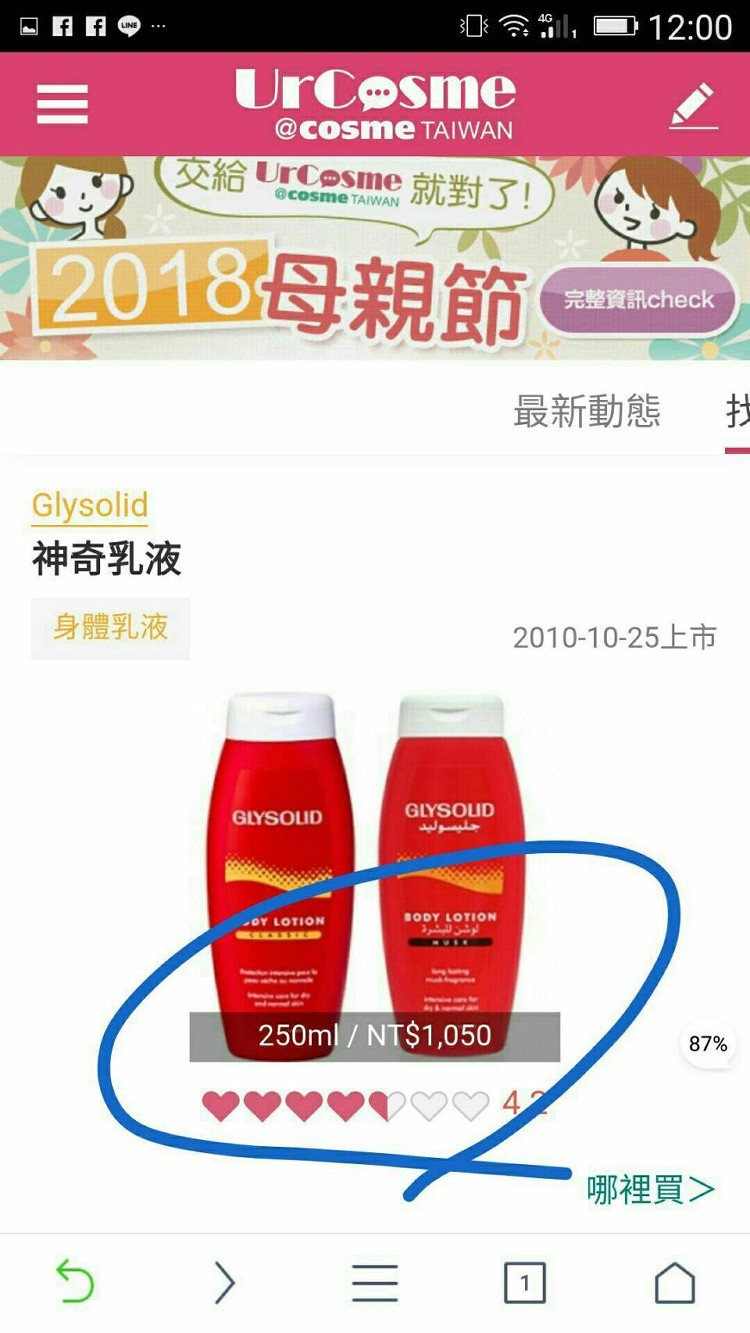The height and width of the screenshot is (1333, 750).
Task: Go forward in the browser
Action: [x=225, y=1282]
